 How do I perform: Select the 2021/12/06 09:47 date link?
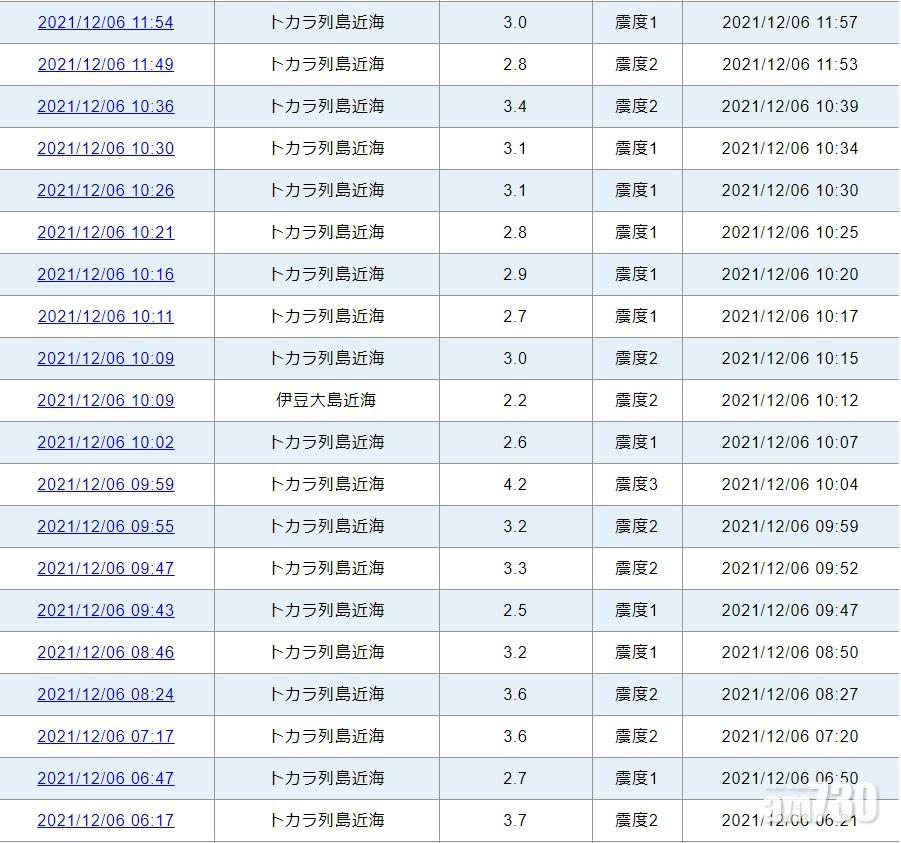point(105,568)
